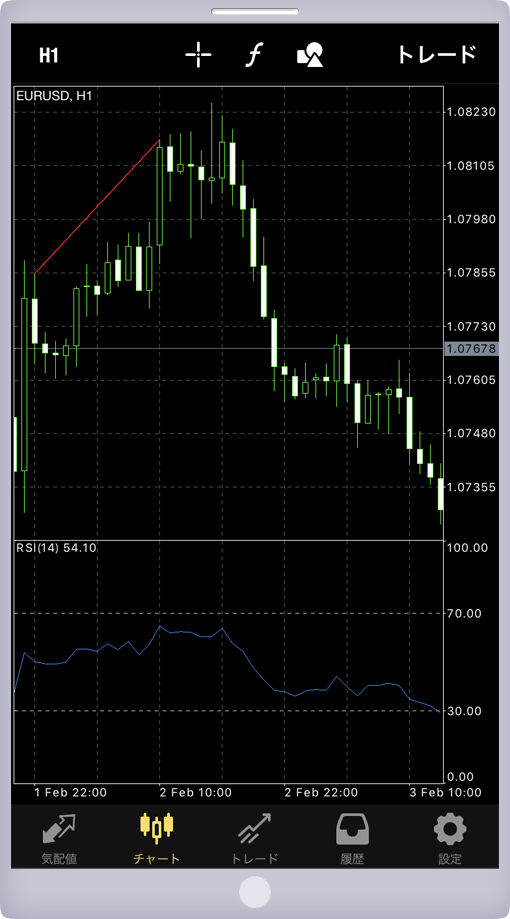The image size is (510, 919).
Task: Go to the トレード tab in bottom navigation
Action: (254, 839)
